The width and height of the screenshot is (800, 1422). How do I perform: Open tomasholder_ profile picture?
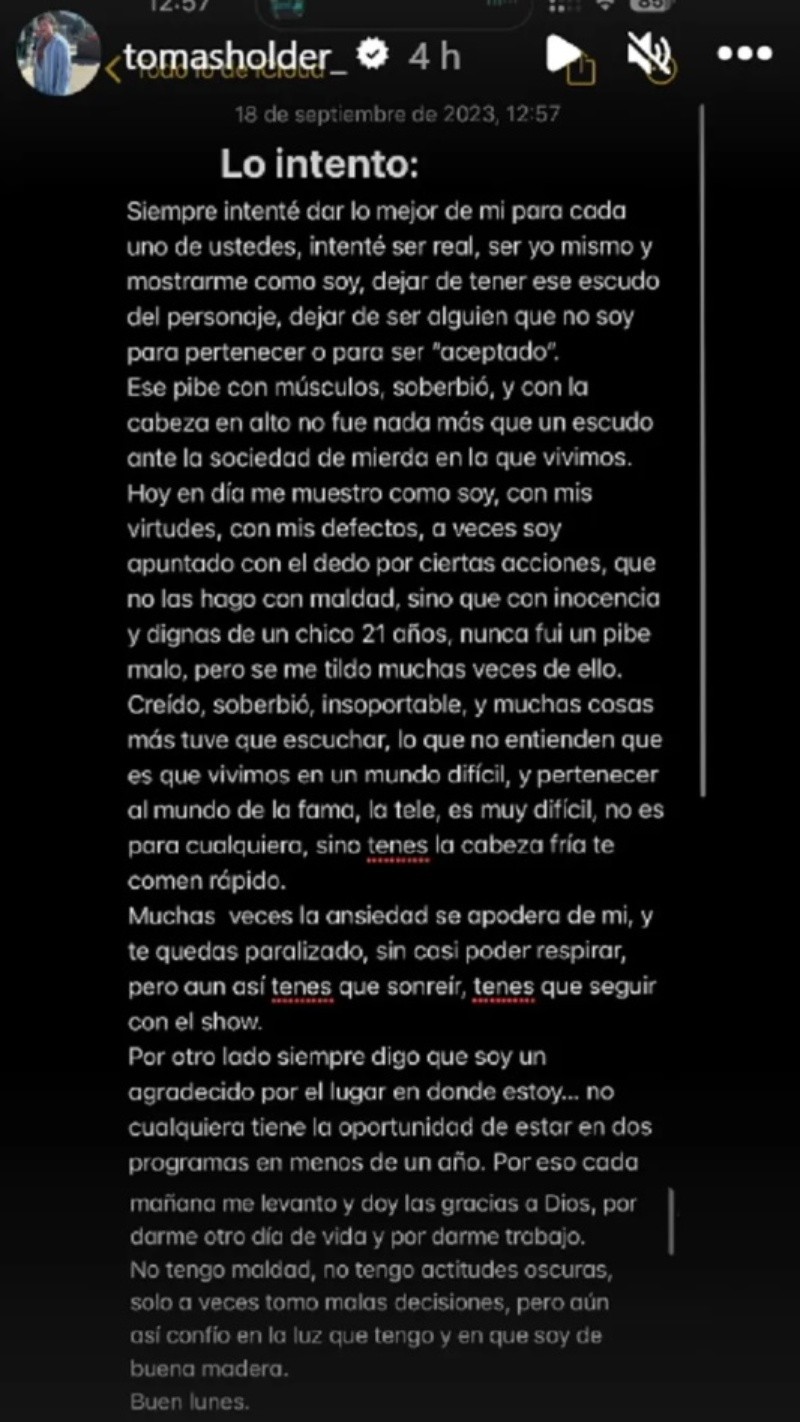[58, 54]
